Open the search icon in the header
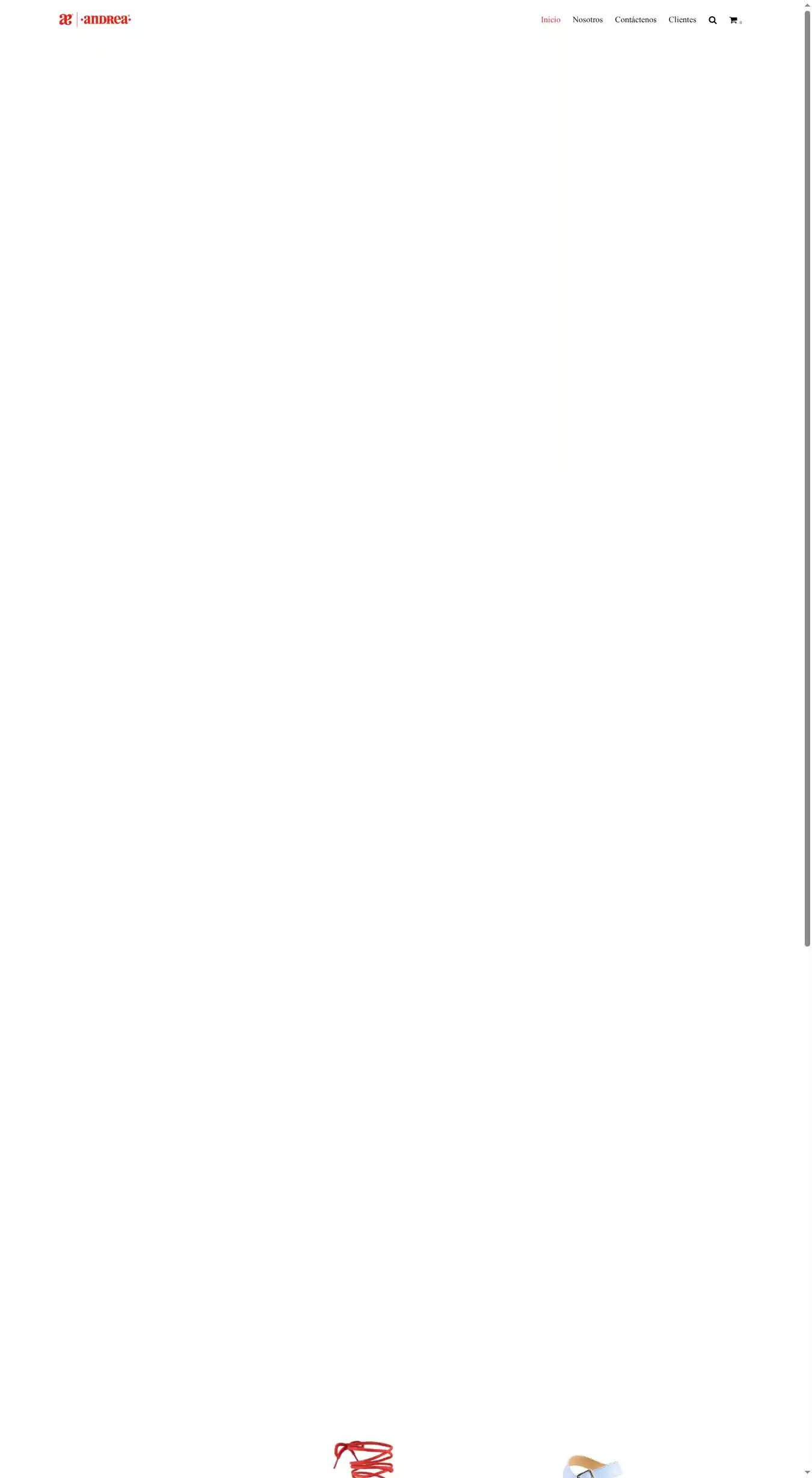The image size is (812, 1478). (x=712, y=20)
